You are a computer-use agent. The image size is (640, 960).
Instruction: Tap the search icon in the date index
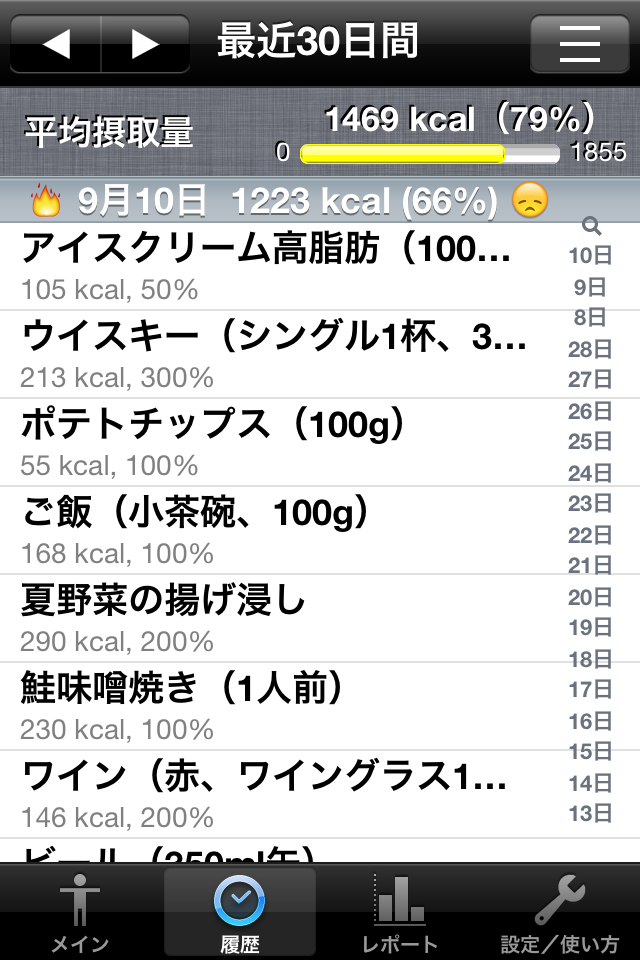click(x=591, y=226)
